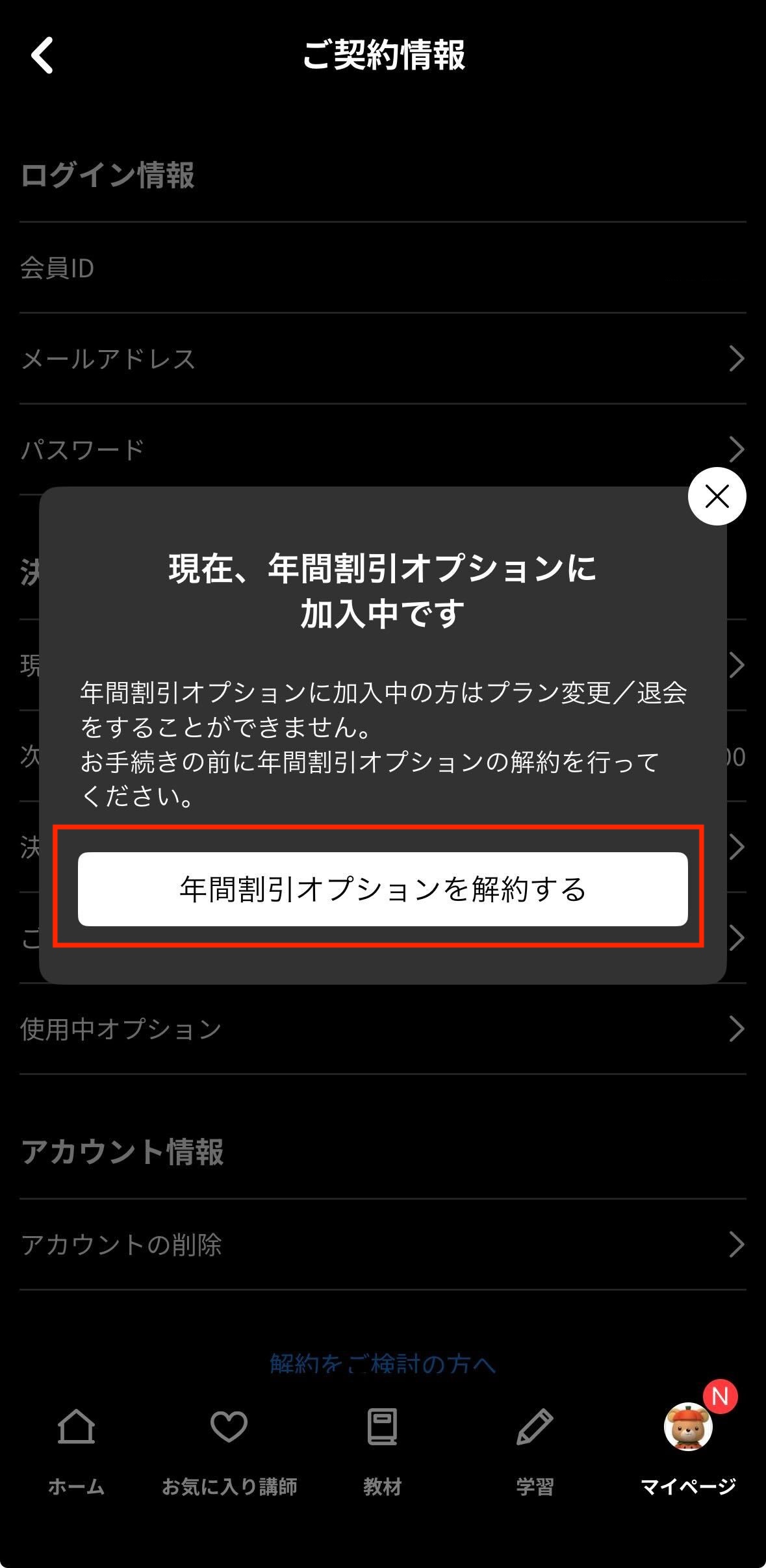
Task: Open アカウントの削除 row
Action: click(x=383, y=1245)
